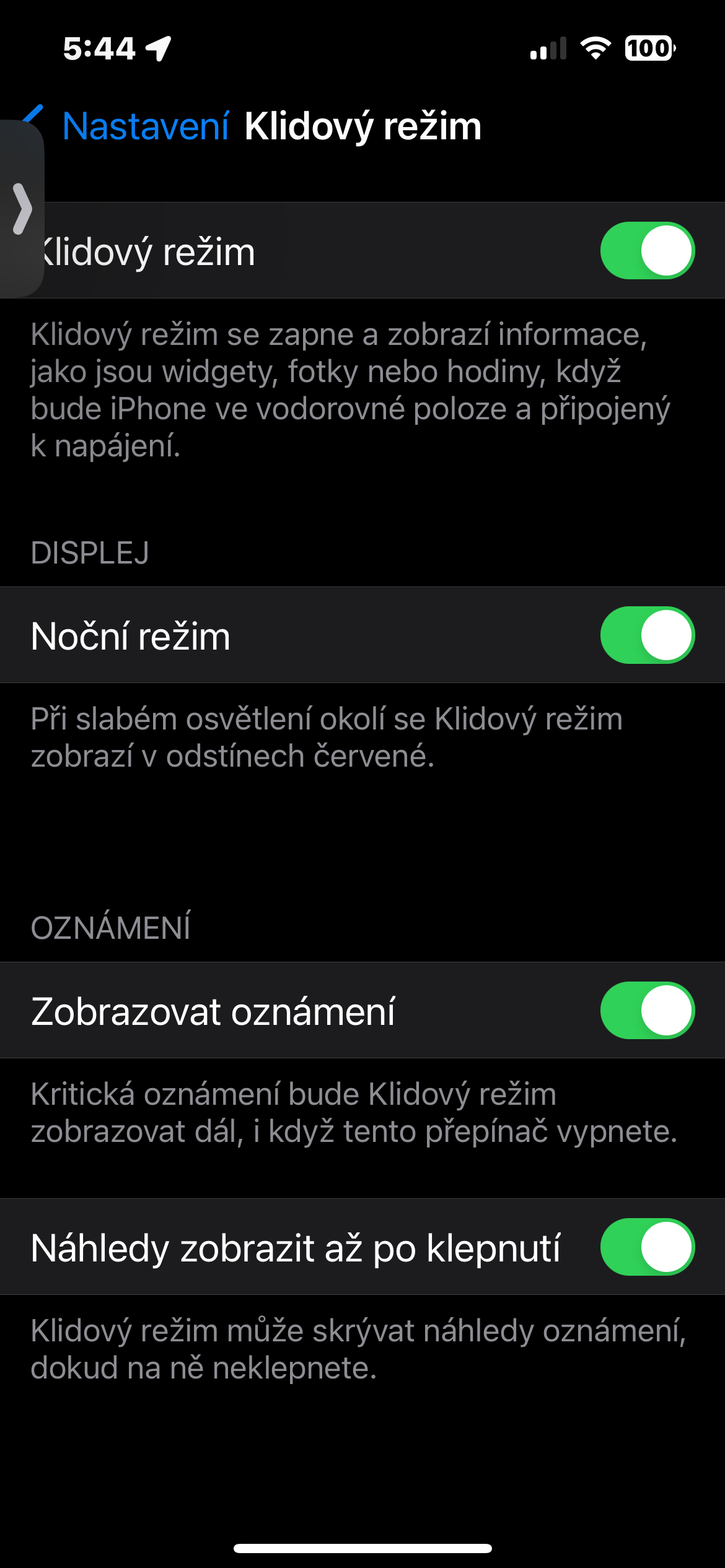Screen dimensions: 725x1568
Task: Turn off the Klidový režim switch
Action: (647, 251)
